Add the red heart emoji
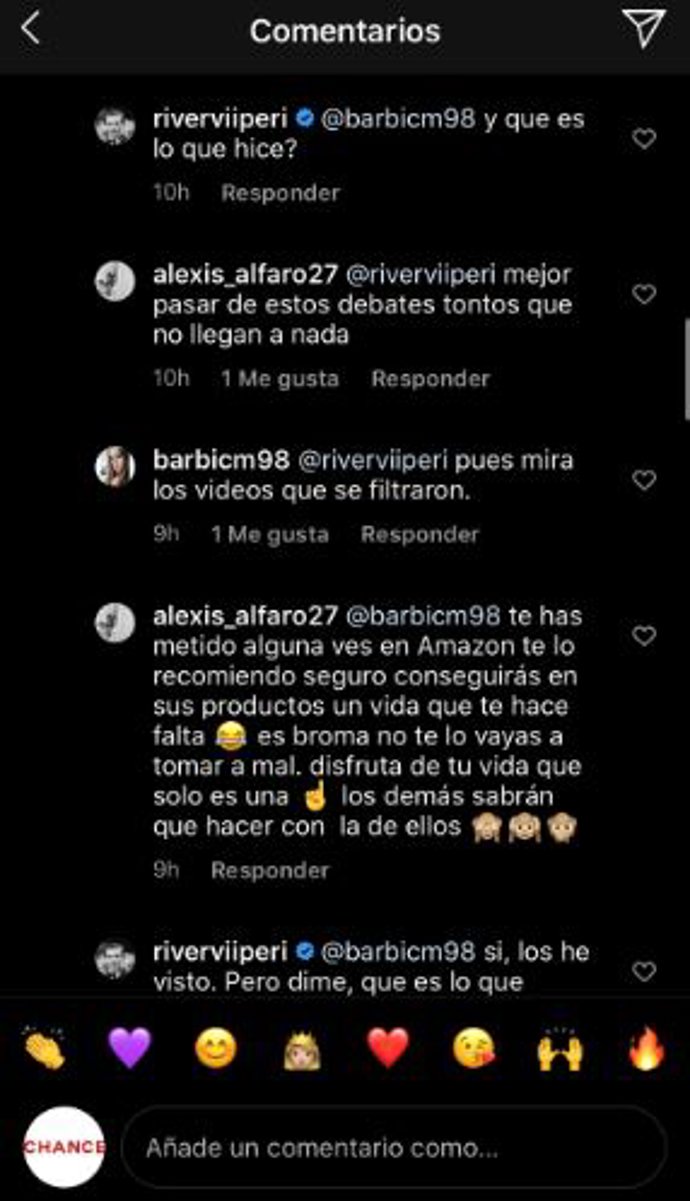The height and width of the screenshot is (1201, 690). pyautogui.click(x=388, y=1049)
